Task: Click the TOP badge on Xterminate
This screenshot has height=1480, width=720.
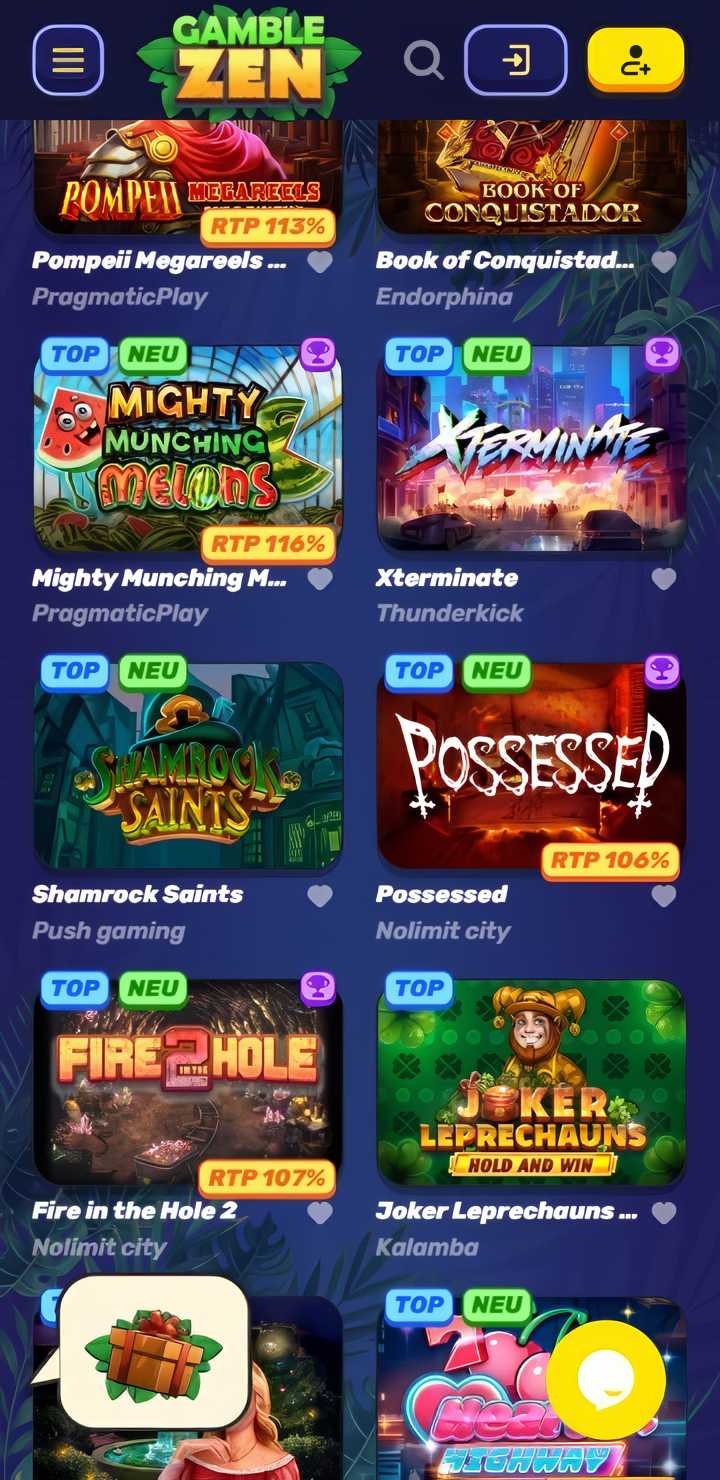Action: point(419,355)
